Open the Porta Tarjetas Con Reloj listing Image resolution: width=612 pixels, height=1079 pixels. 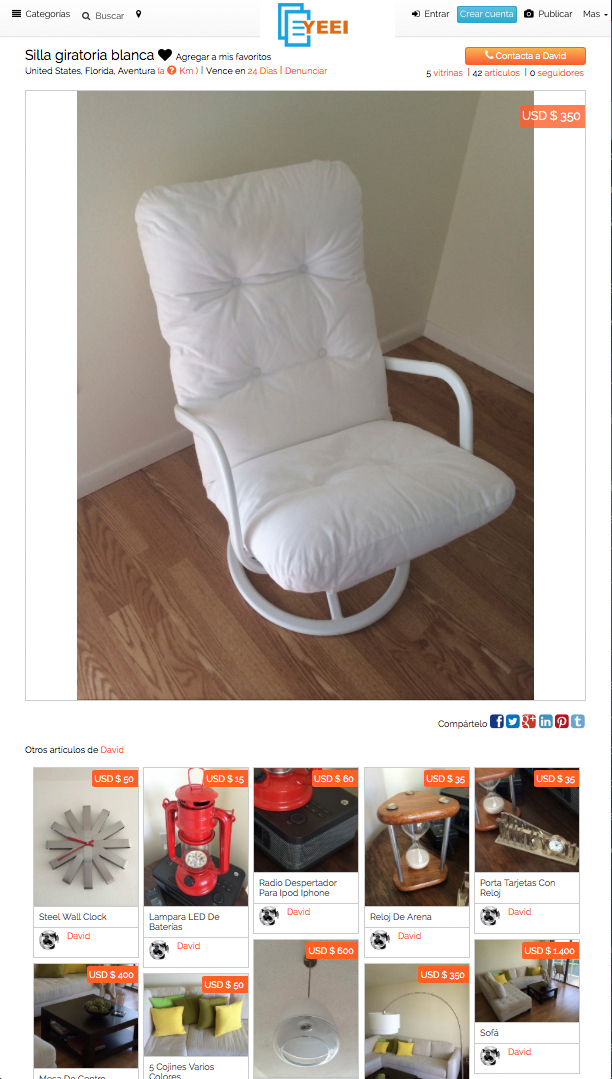[x=526, y=822]
